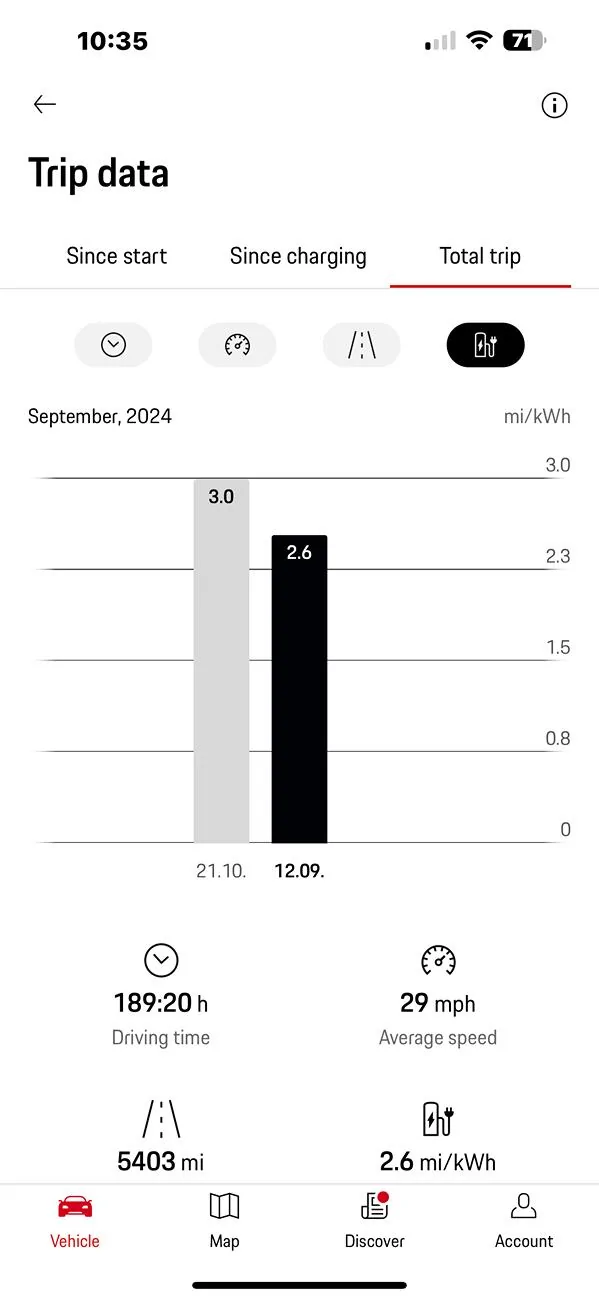Screen dimensions: 599x1300
Task: Open the Vehicle tab
Action: tap(75, 1221)
